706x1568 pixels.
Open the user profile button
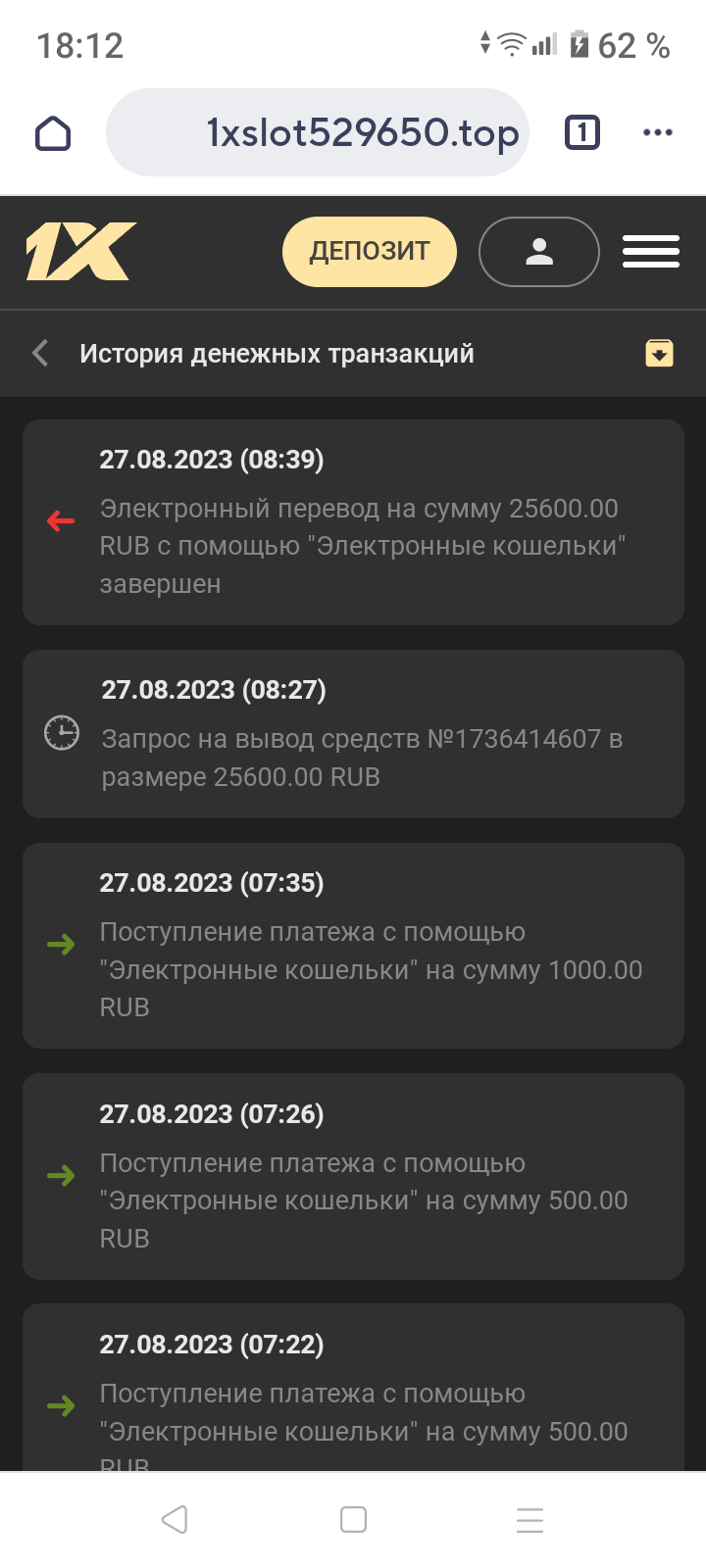coord(538,252)
